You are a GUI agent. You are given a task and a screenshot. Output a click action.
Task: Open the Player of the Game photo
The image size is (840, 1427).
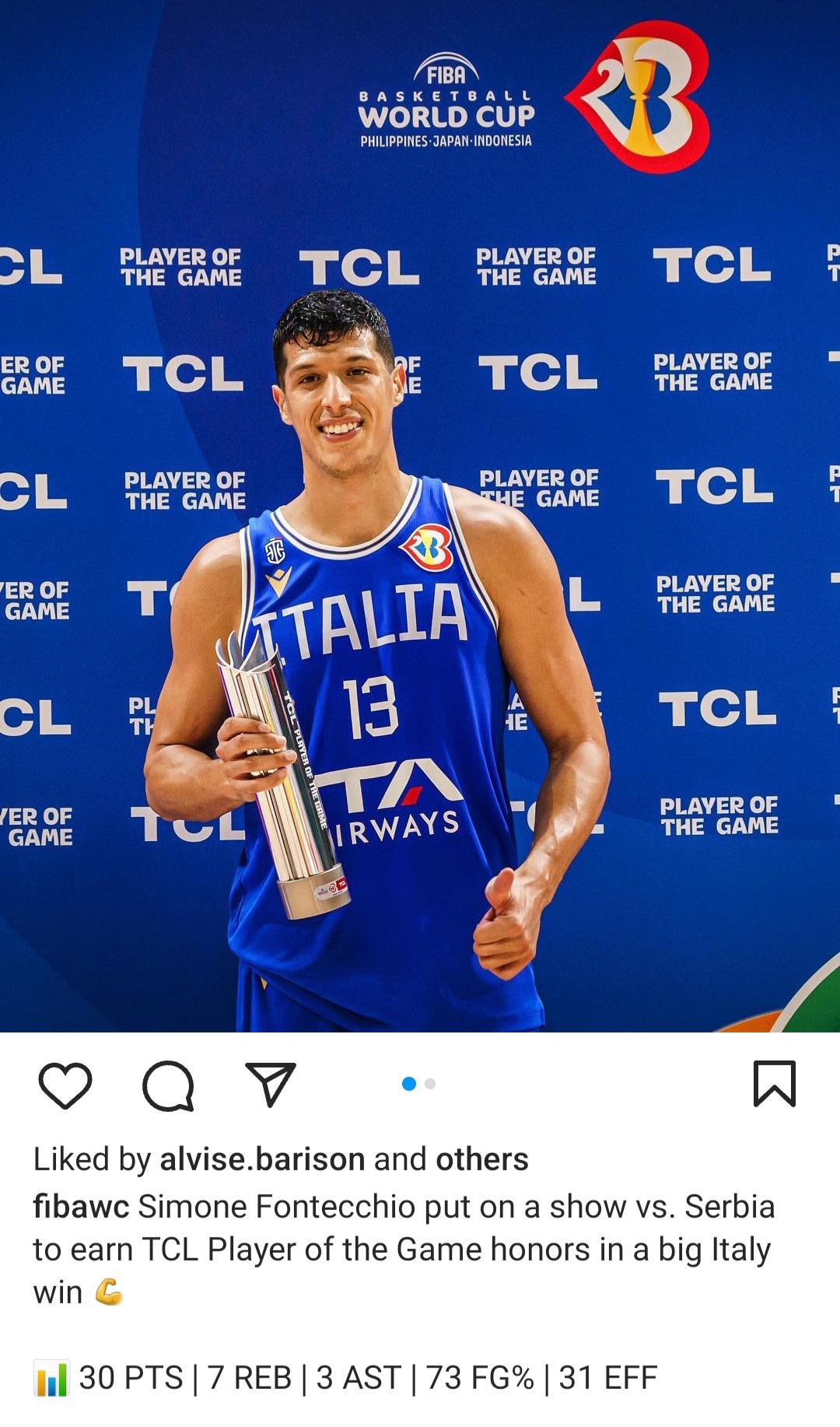pyautogui.click(x=420, y=545)
